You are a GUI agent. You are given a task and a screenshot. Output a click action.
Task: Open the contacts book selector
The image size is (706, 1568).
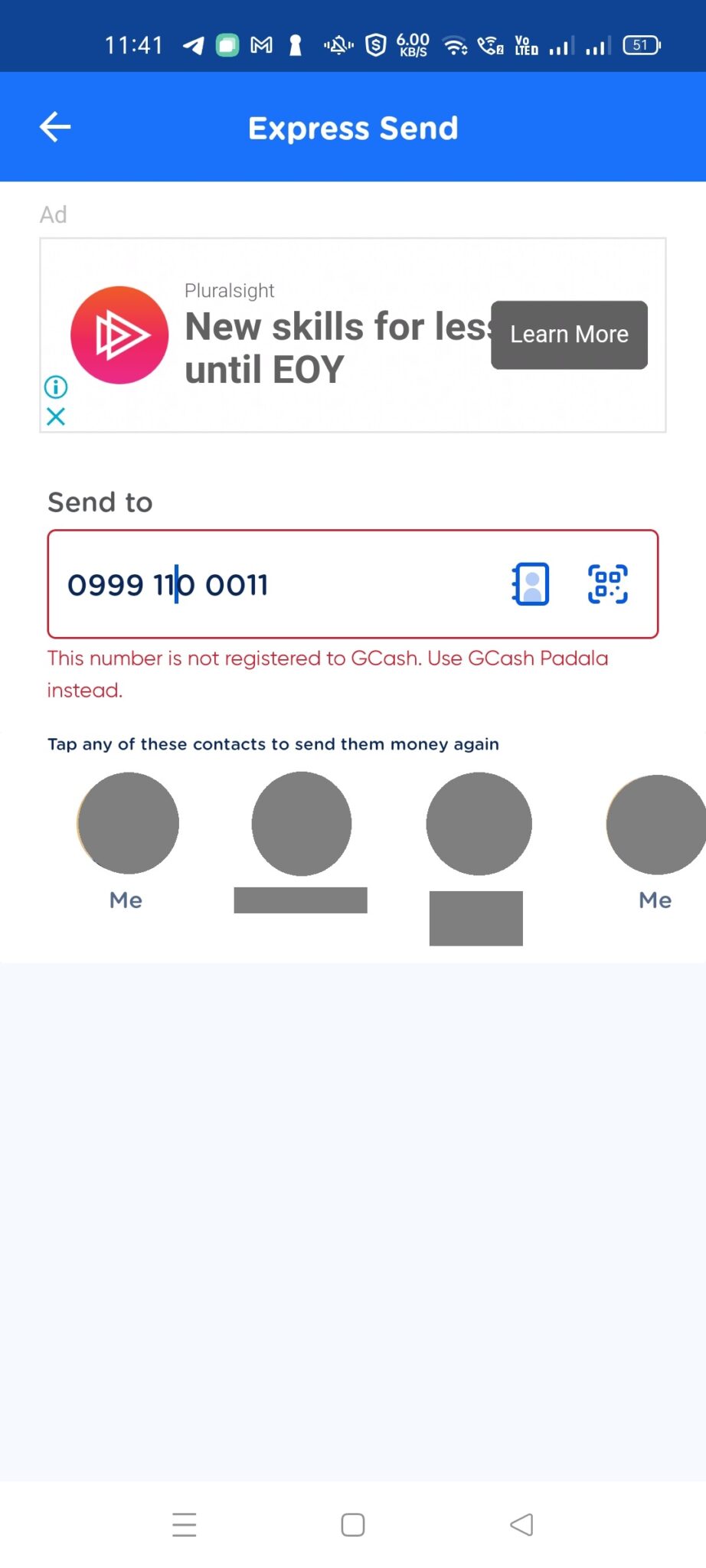tap(530, 583)
